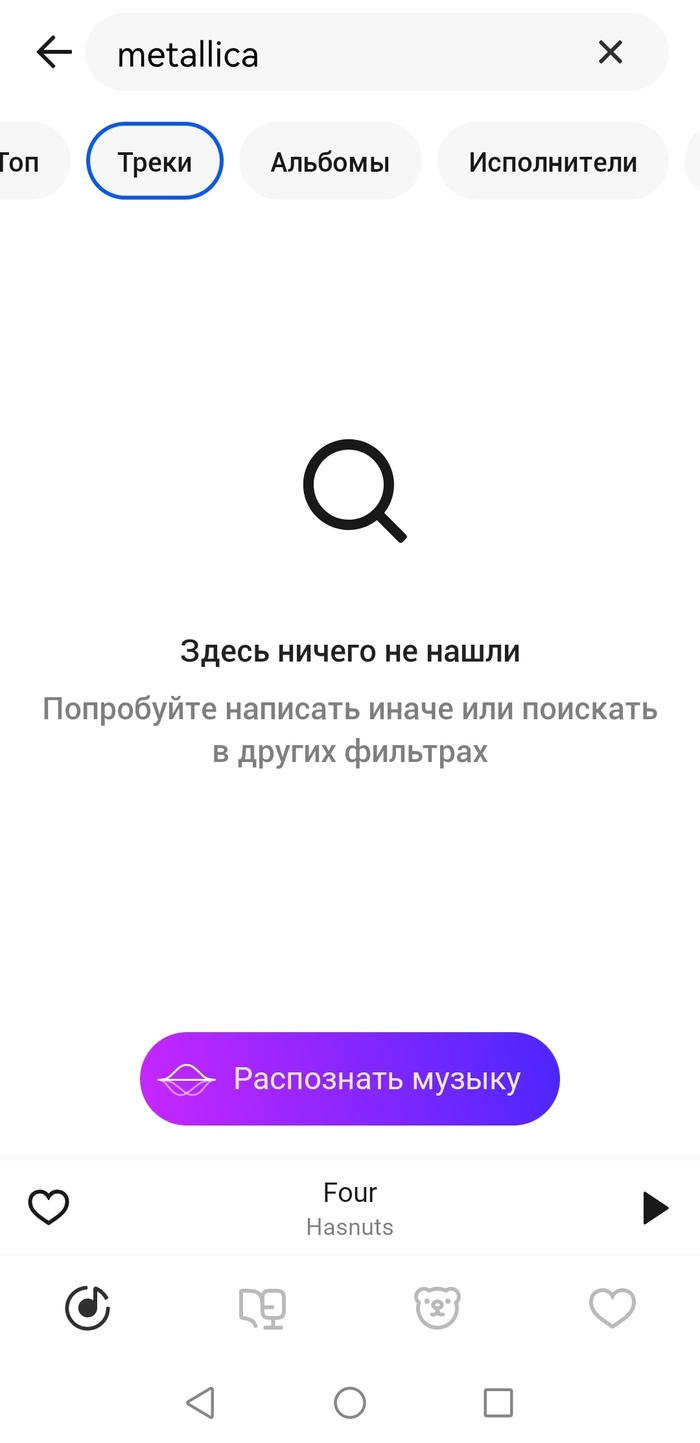This screenshot has height=1443, width=700.
Task: Open the music note home tab
Action: point(87,1307)
